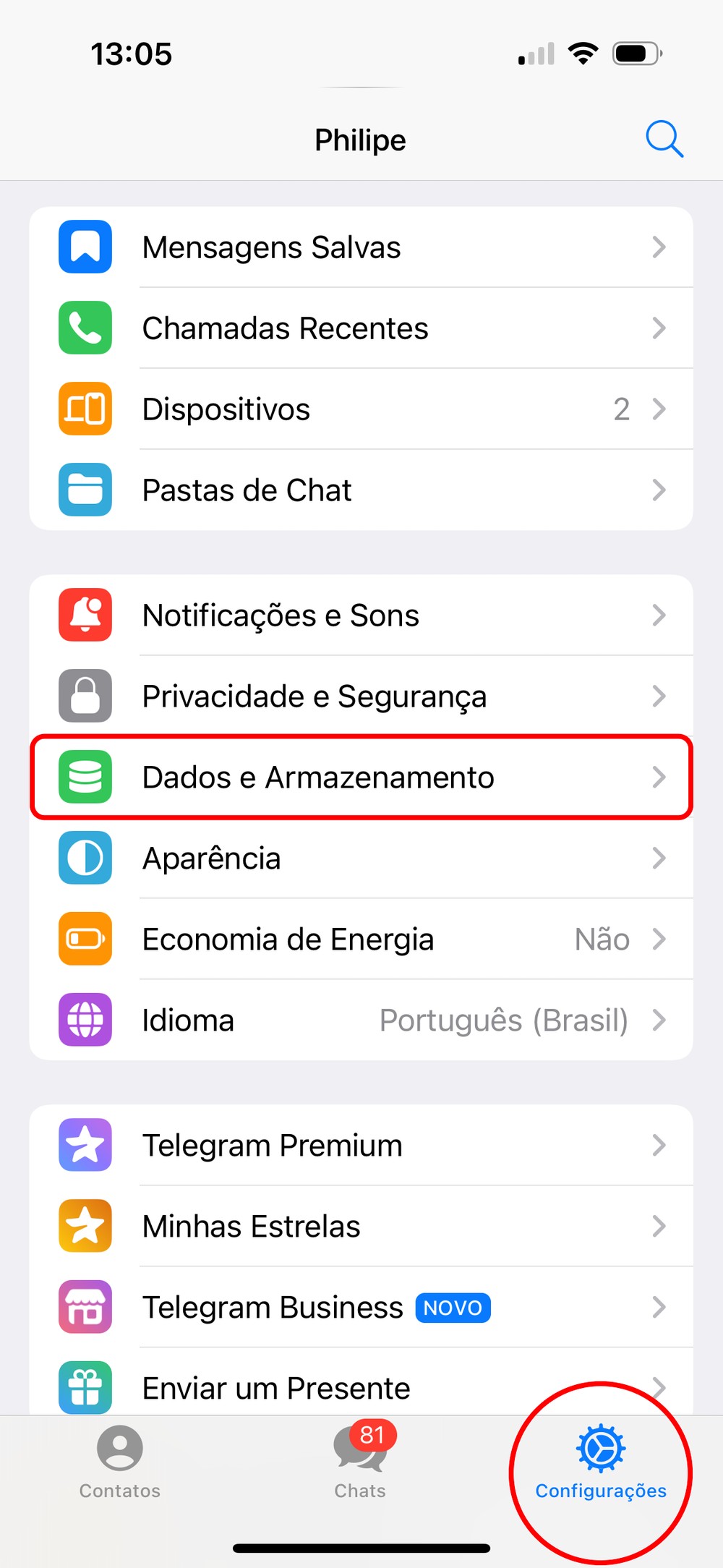Viewport: 723px width, 1568px height.
Task: Open Chamadas Recentes
Action: coord(361,328)
